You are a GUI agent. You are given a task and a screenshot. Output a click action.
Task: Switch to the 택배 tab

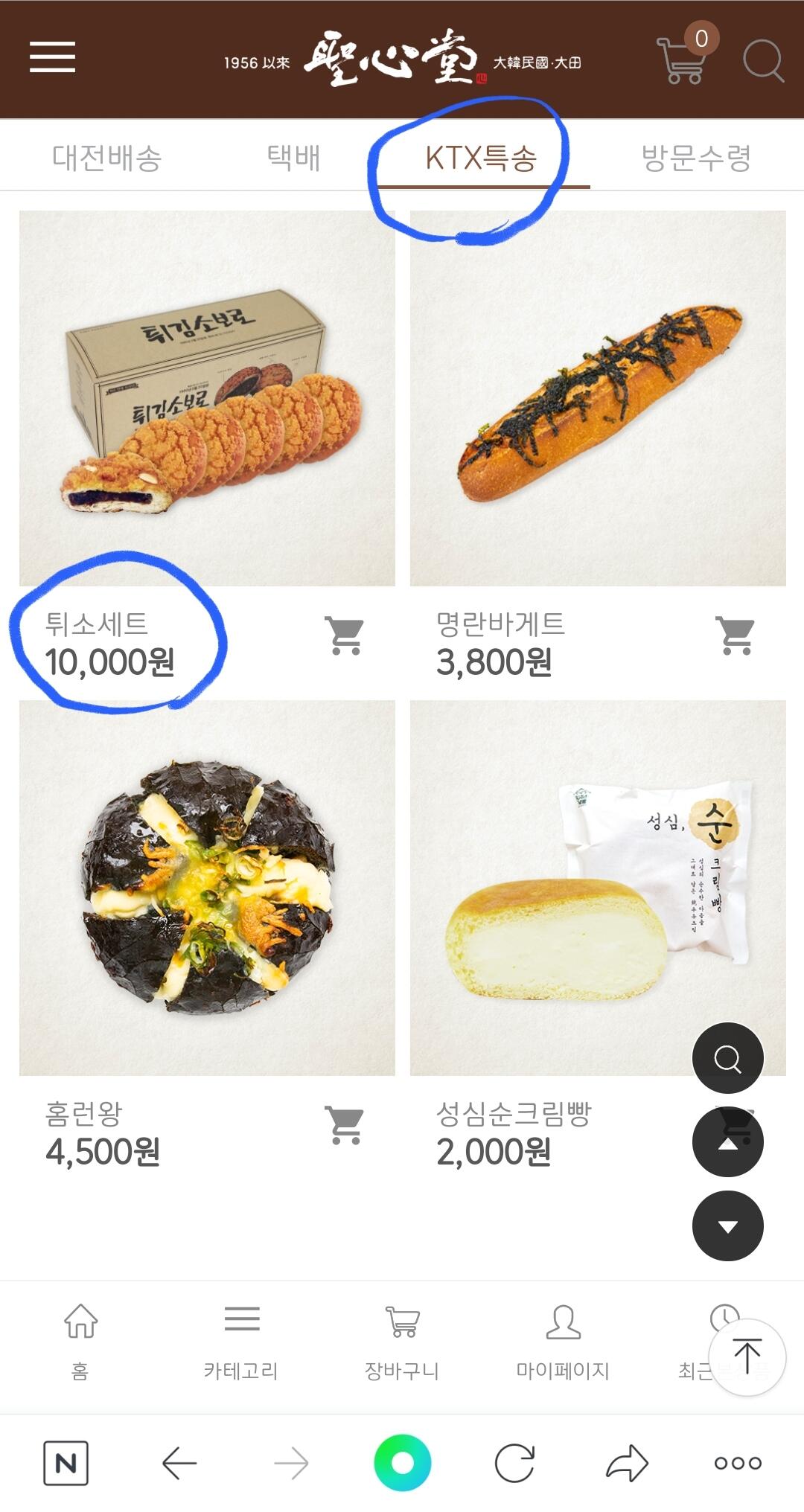pyautogui.click(x=293, y=158)
